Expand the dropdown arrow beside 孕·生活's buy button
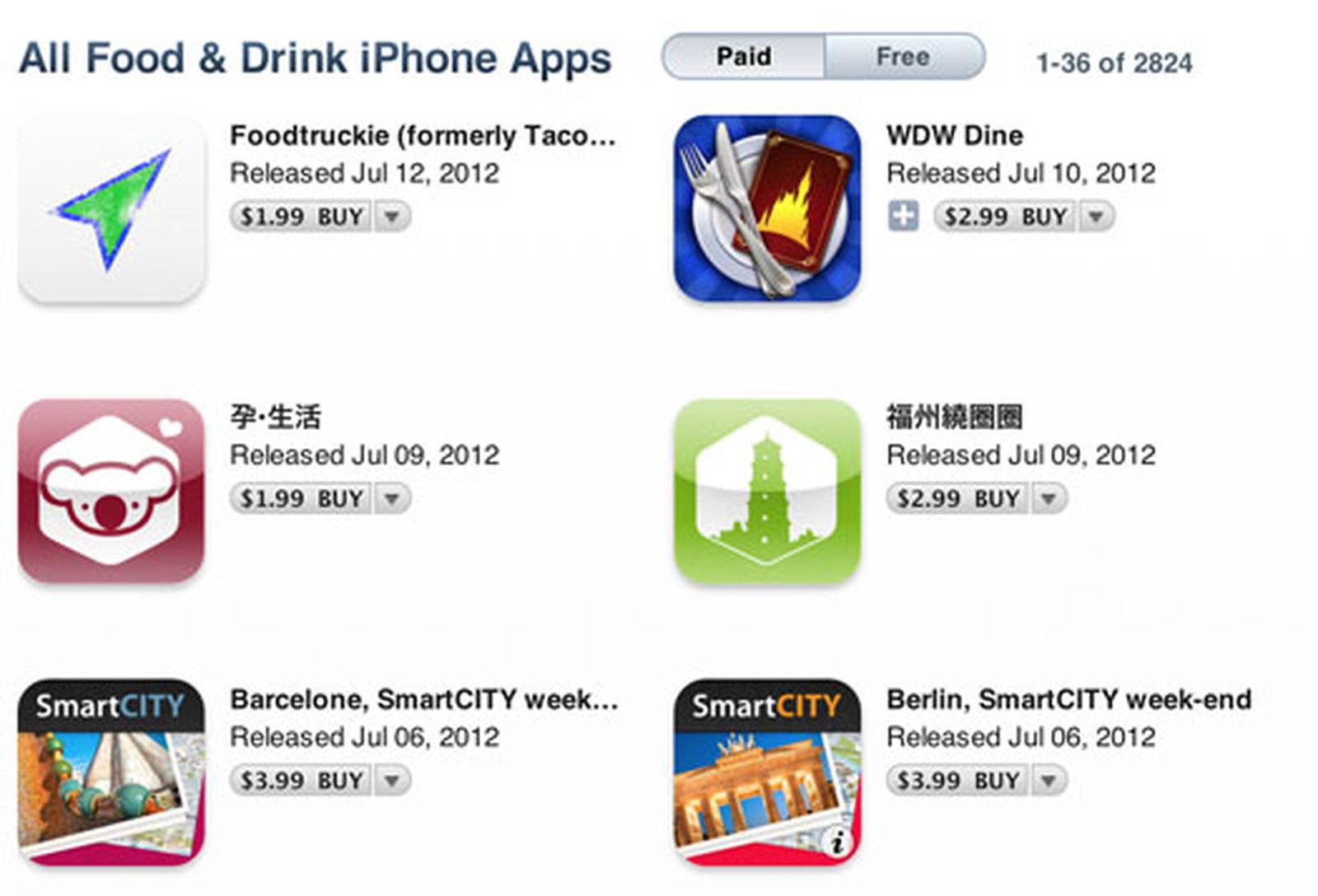Viewport: 1318px width, 896px height. (393, 498)
